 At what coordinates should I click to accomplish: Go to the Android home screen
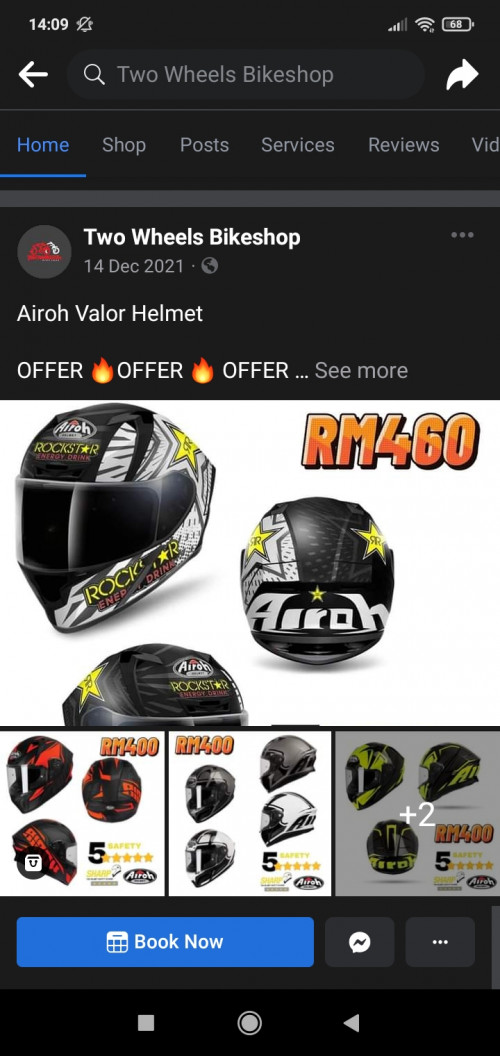[249, 1024]
